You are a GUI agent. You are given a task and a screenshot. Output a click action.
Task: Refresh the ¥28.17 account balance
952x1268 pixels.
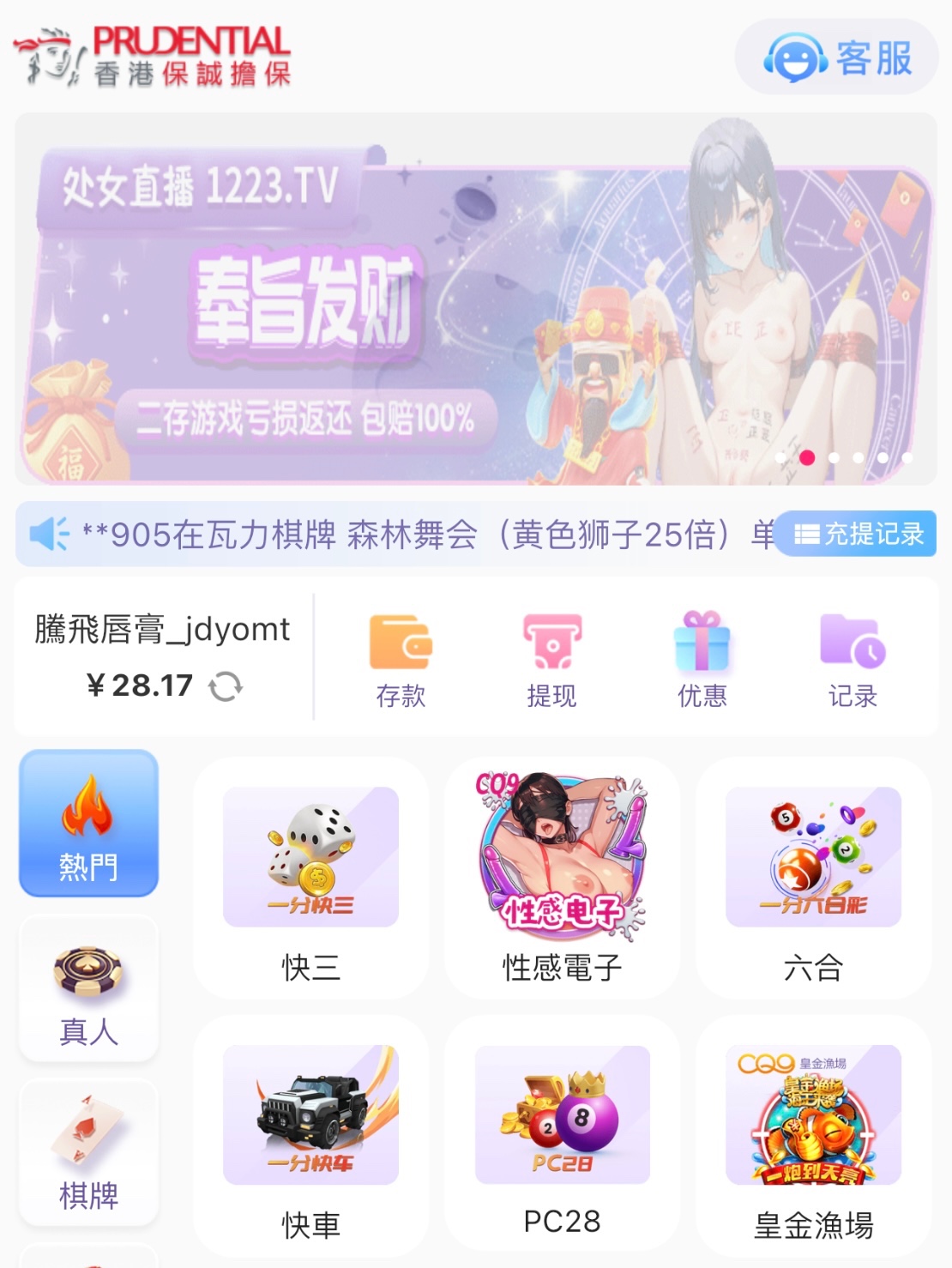(x=226, y=686)
